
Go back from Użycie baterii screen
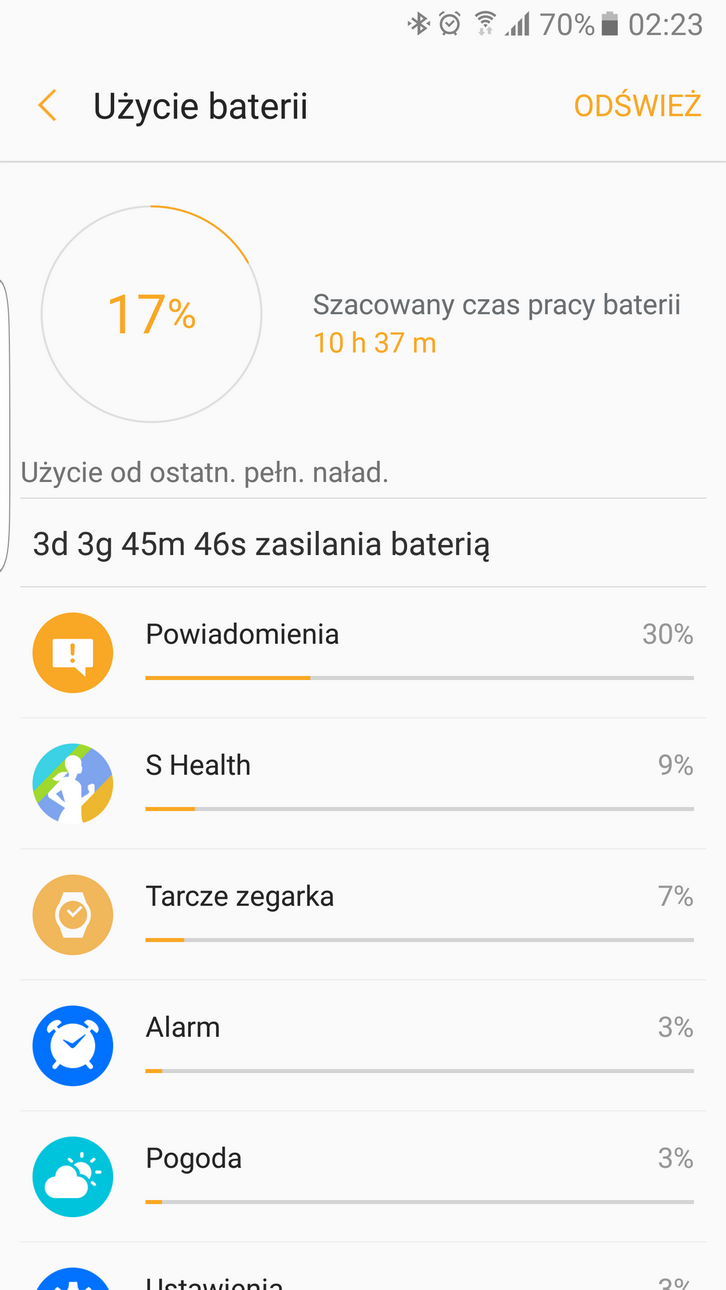(x=46, y=106)
